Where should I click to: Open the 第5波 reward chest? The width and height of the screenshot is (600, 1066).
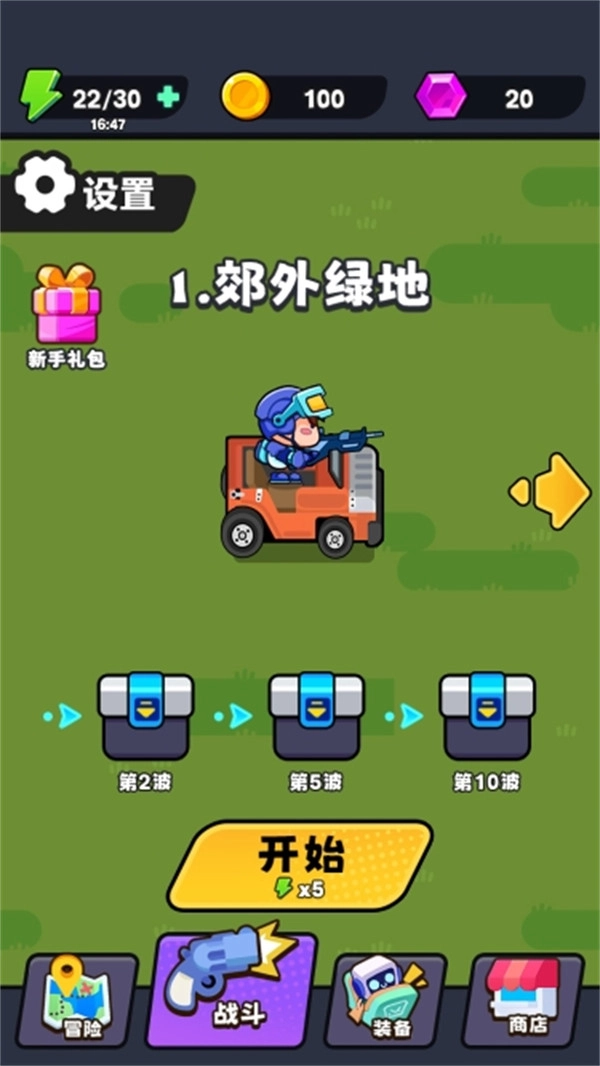316,716
